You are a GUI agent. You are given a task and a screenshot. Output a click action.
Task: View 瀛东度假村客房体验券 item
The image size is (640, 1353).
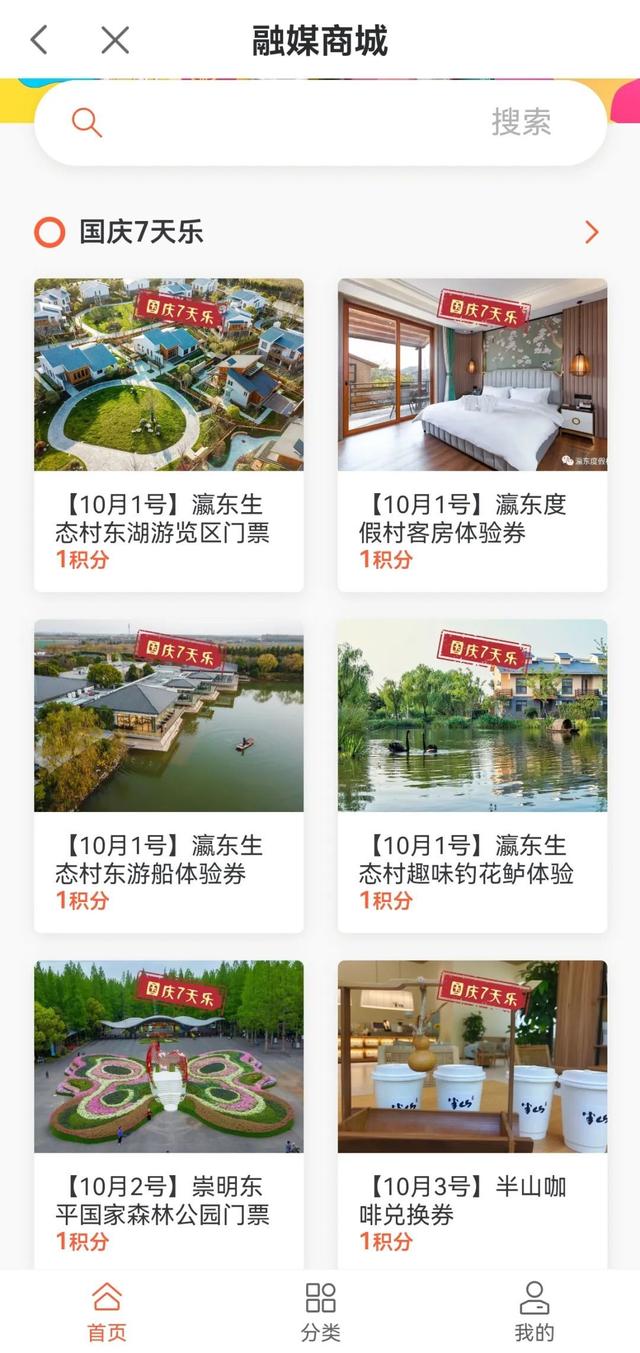pyautogui.click(x=472, y=434)
